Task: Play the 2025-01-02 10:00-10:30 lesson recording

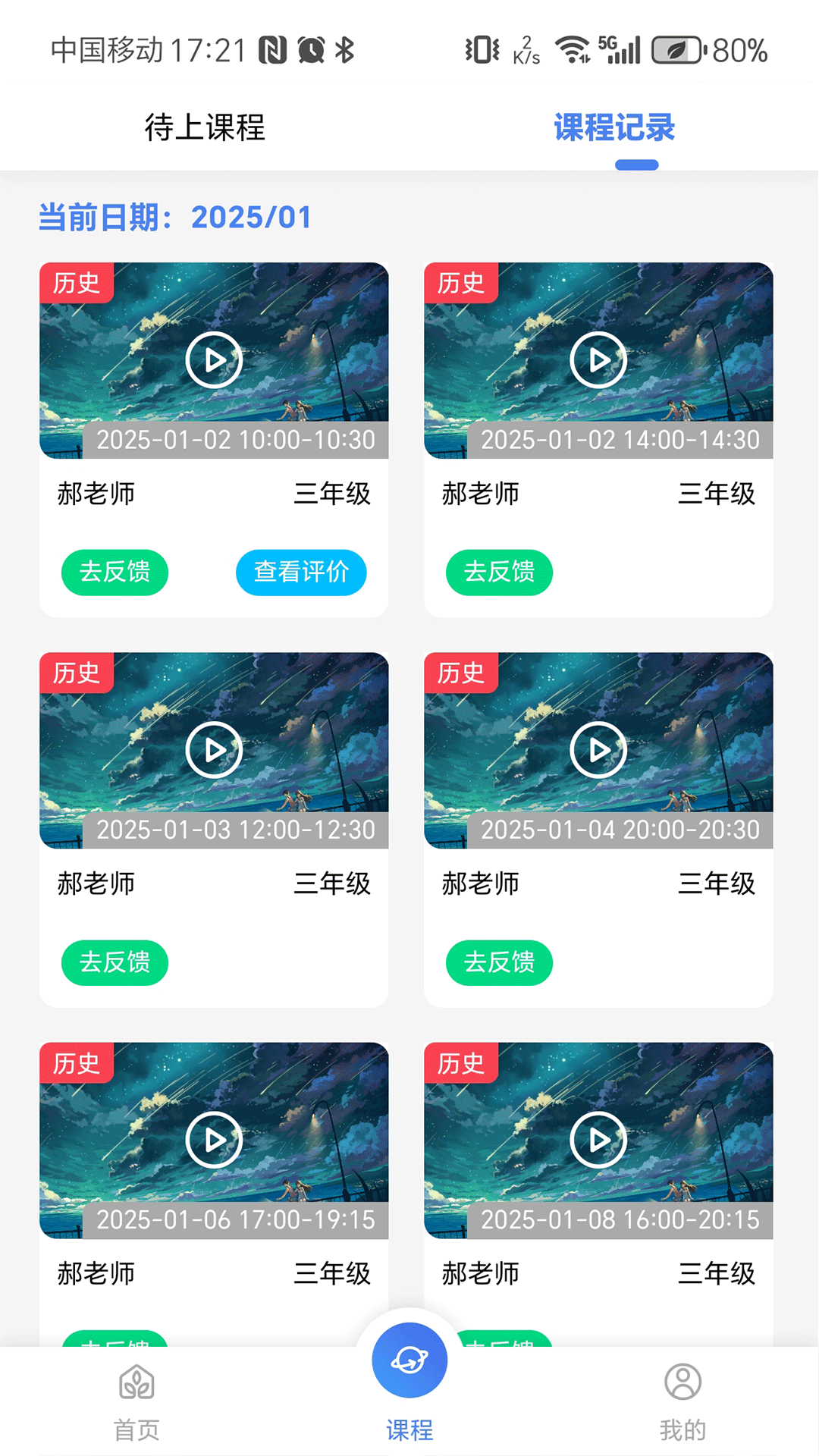Action: coord(214,360)
